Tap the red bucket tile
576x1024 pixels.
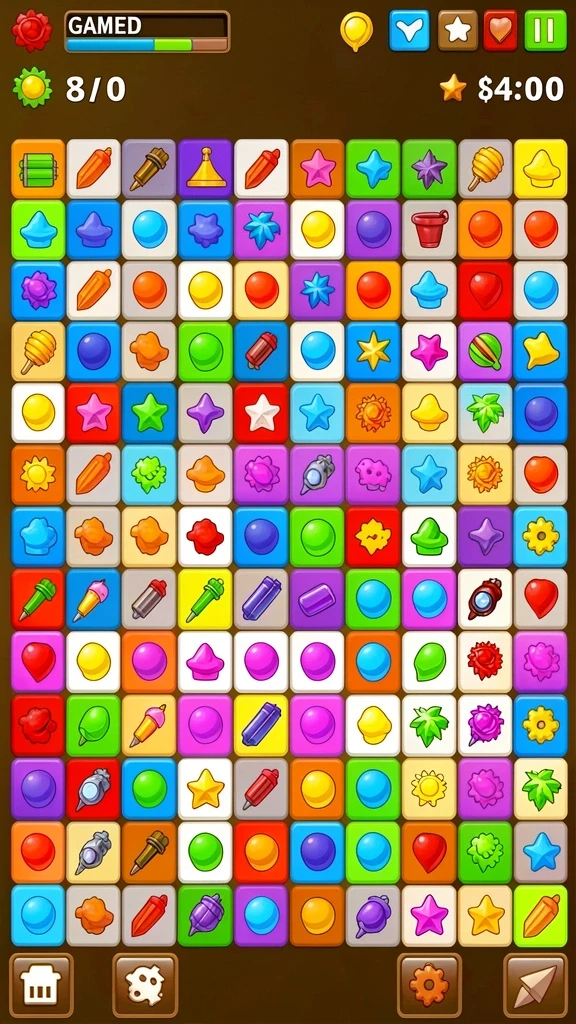click(x=430, y=229)
